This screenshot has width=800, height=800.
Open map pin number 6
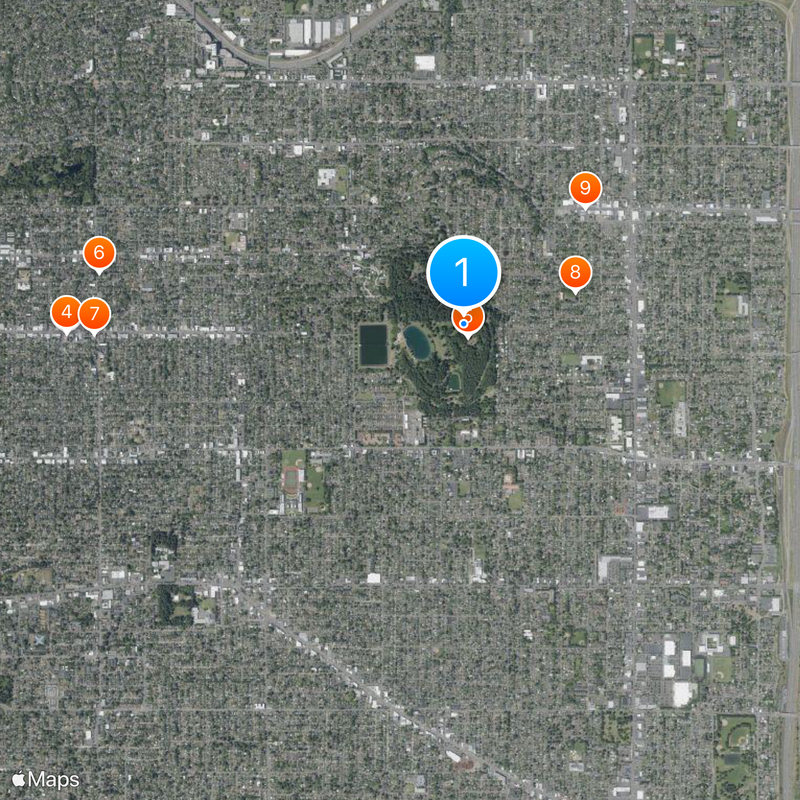[98, 253]
